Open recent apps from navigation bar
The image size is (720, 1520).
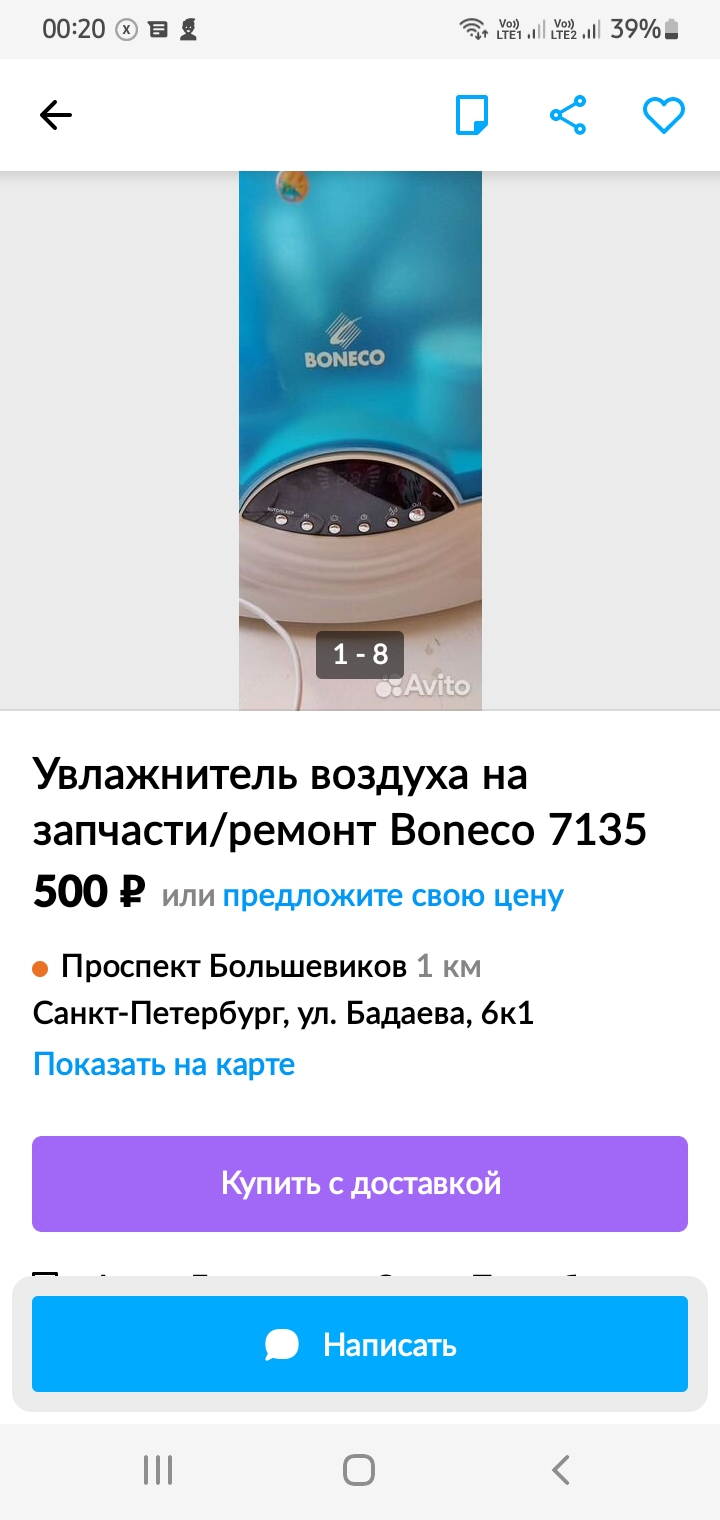(x=158, y=1470)
